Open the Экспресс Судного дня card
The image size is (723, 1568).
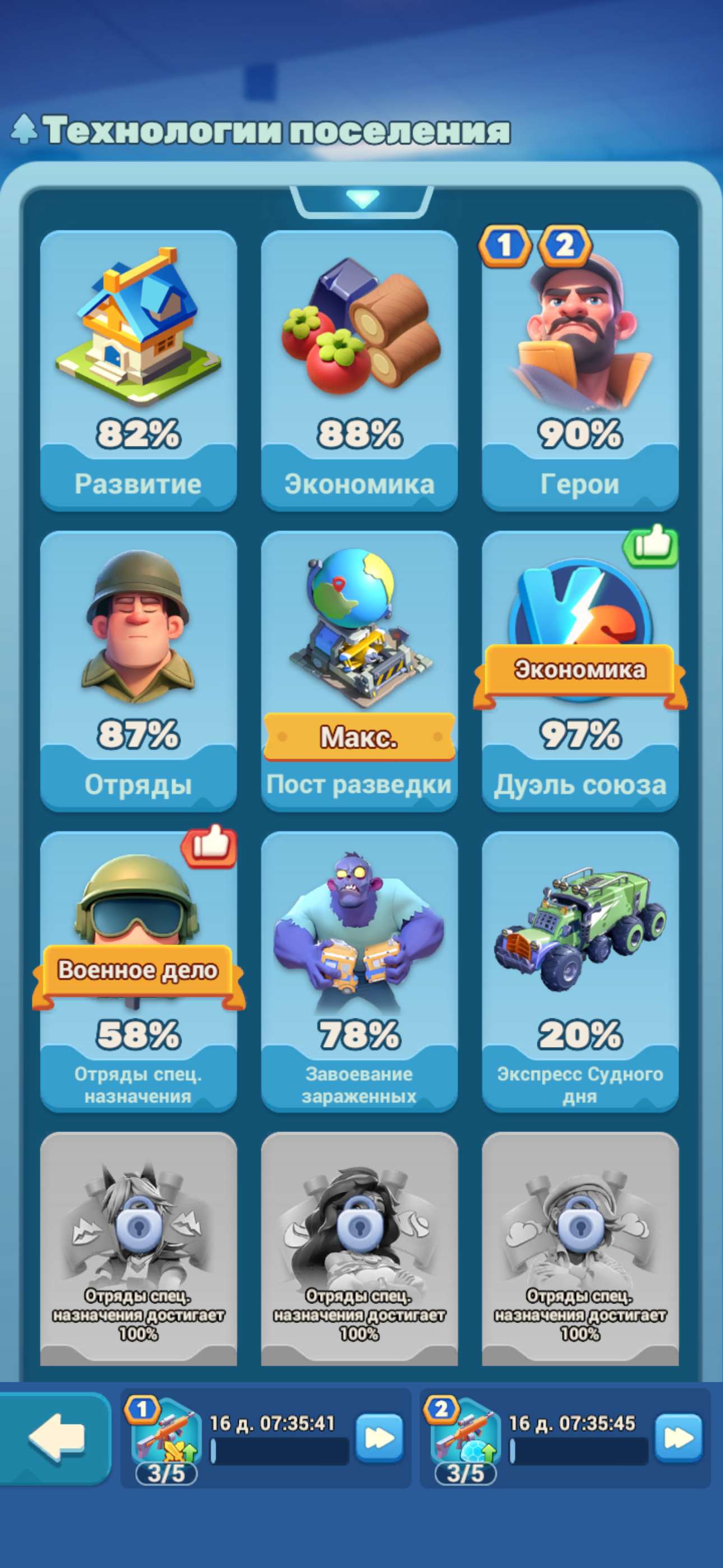point(580,971)
